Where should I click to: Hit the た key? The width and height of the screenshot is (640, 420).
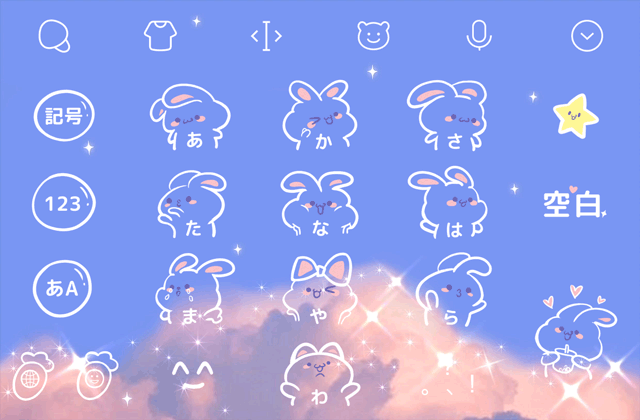point(193,205)
